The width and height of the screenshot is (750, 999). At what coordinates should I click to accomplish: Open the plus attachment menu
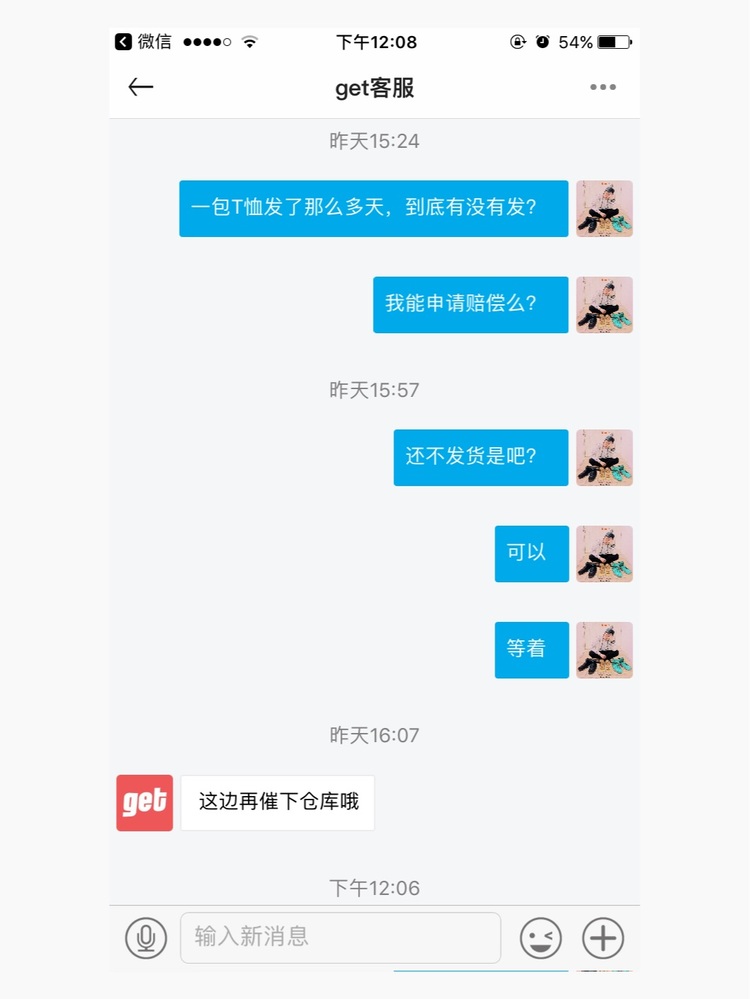coord(603,938)
